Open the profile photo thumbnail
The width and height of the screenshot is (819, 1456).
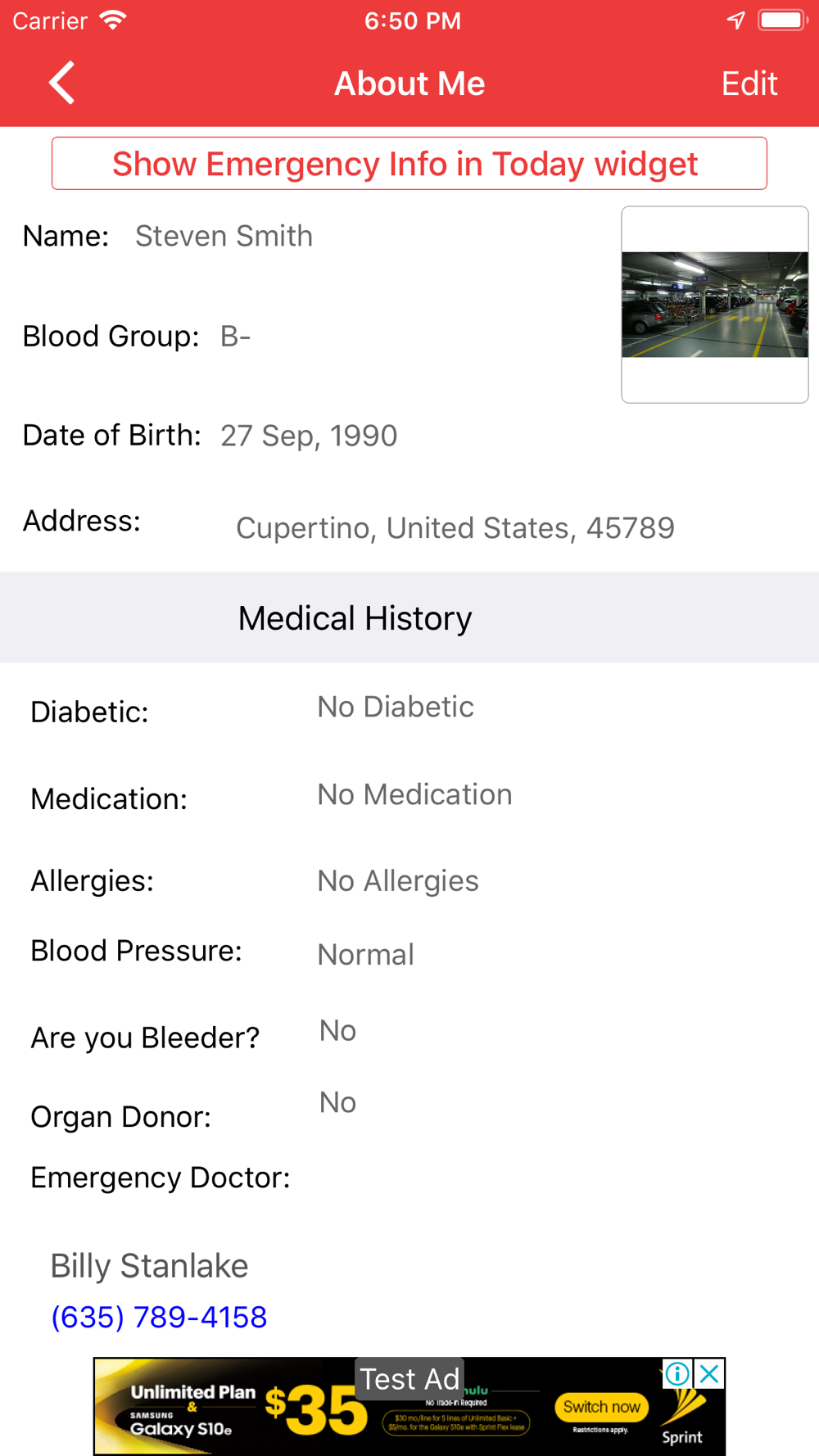point(714,305)
